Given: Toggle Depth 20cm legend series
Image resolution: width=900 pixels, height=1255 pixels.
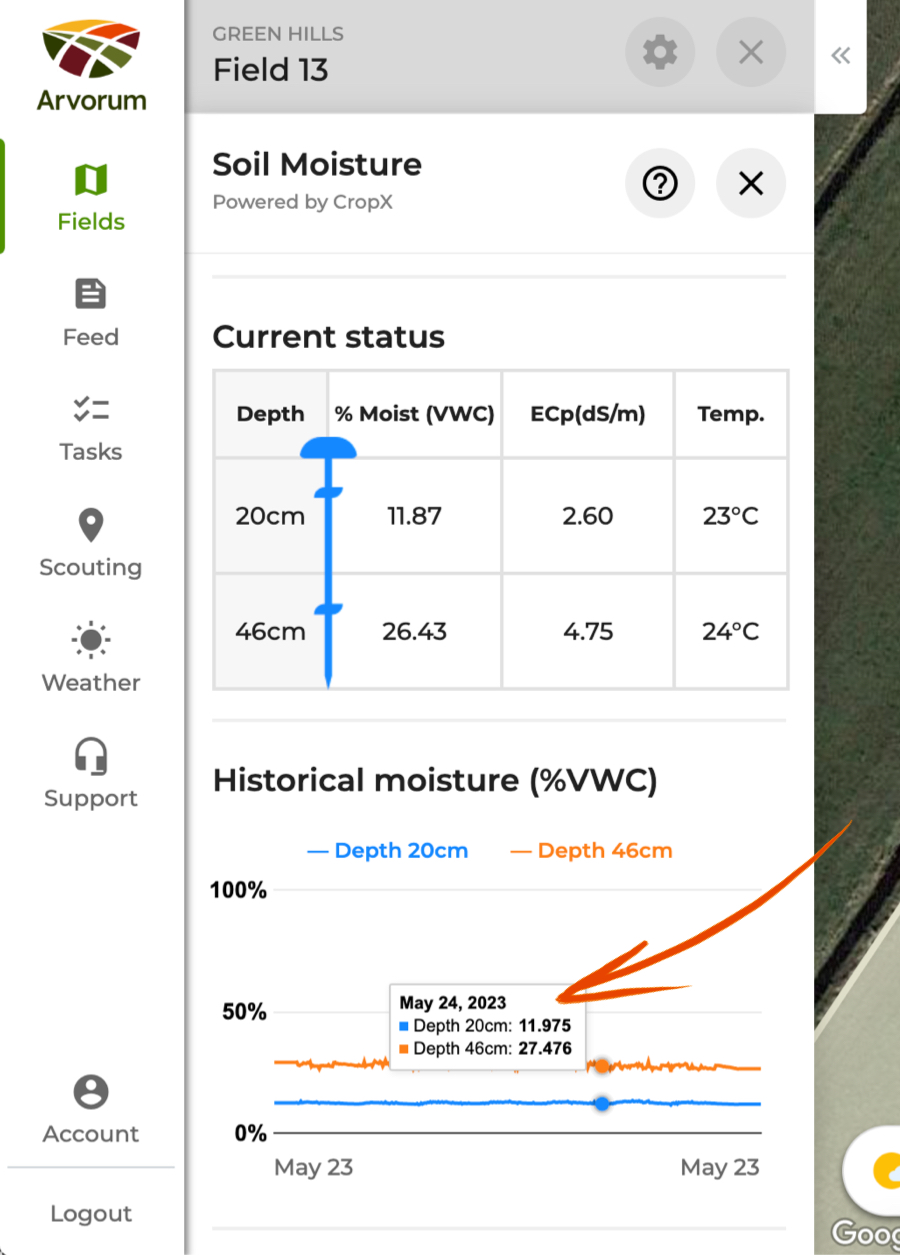Looking at the screenshot, I should click(x=388, y=851).
